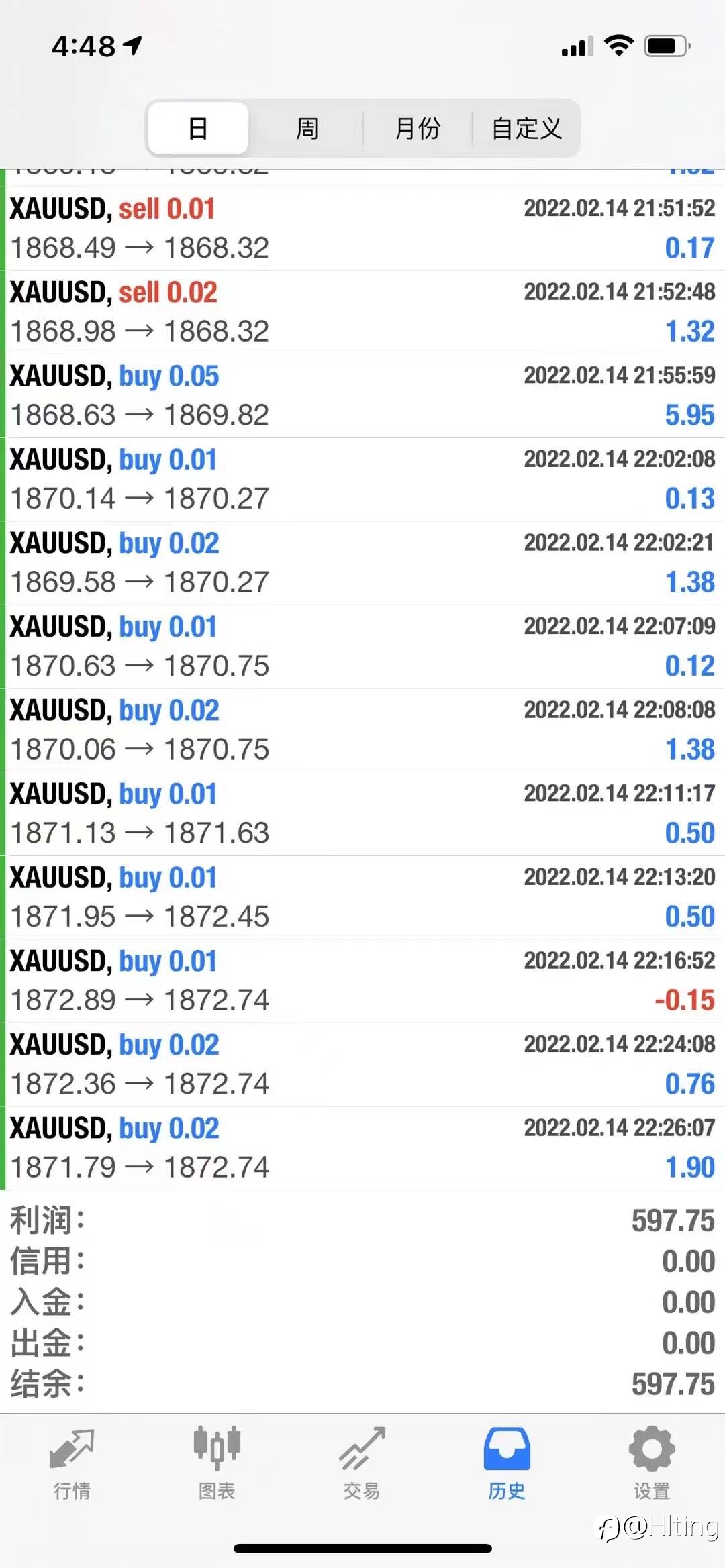Open the sell 0.02 trade at 21:52:48
Image resolution: width=725 pixels, height=1568 pixels.
coord(362,312)
